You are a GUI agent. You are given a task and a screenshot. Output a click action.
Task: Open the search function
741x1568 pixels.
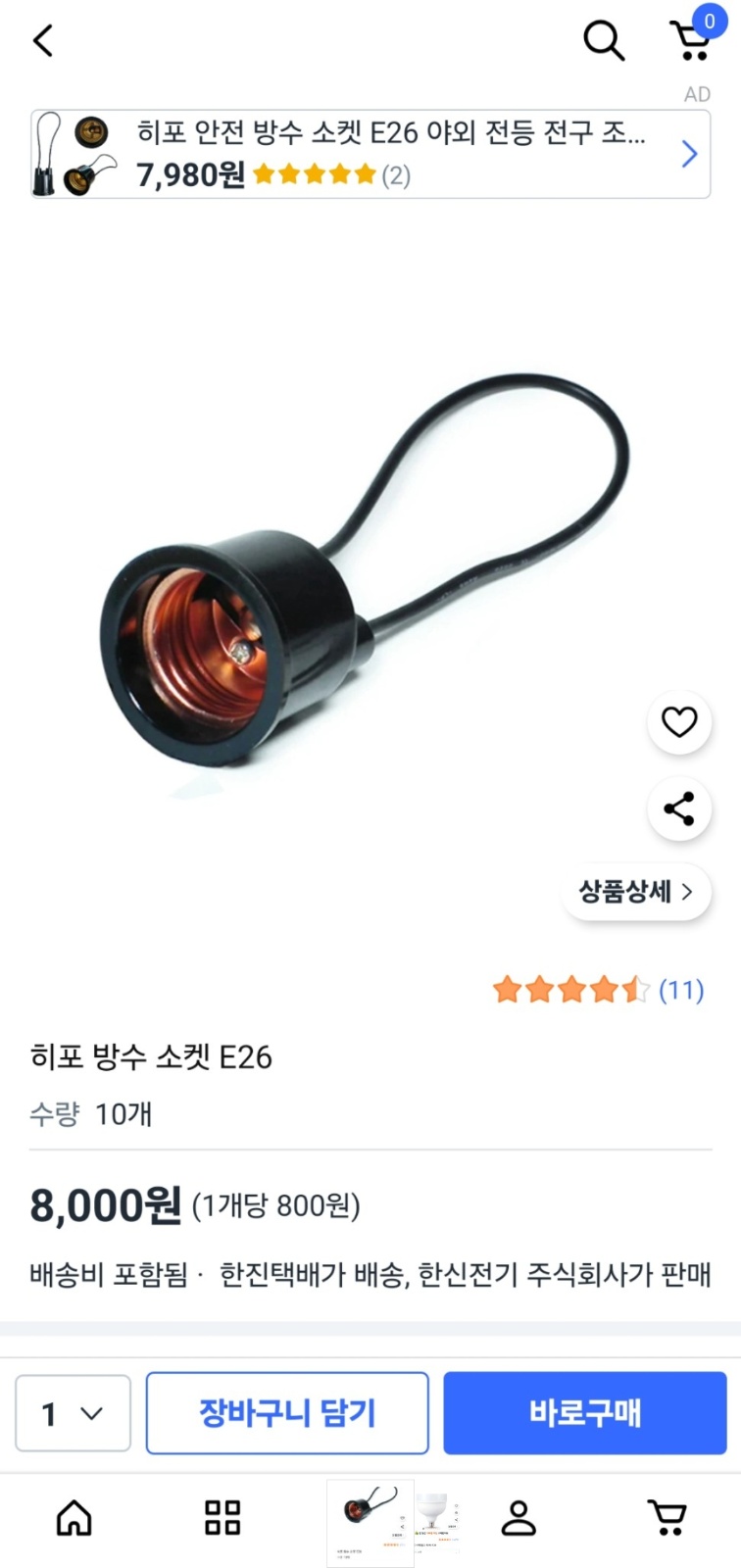pyautogui.click(x=604, y=40)
